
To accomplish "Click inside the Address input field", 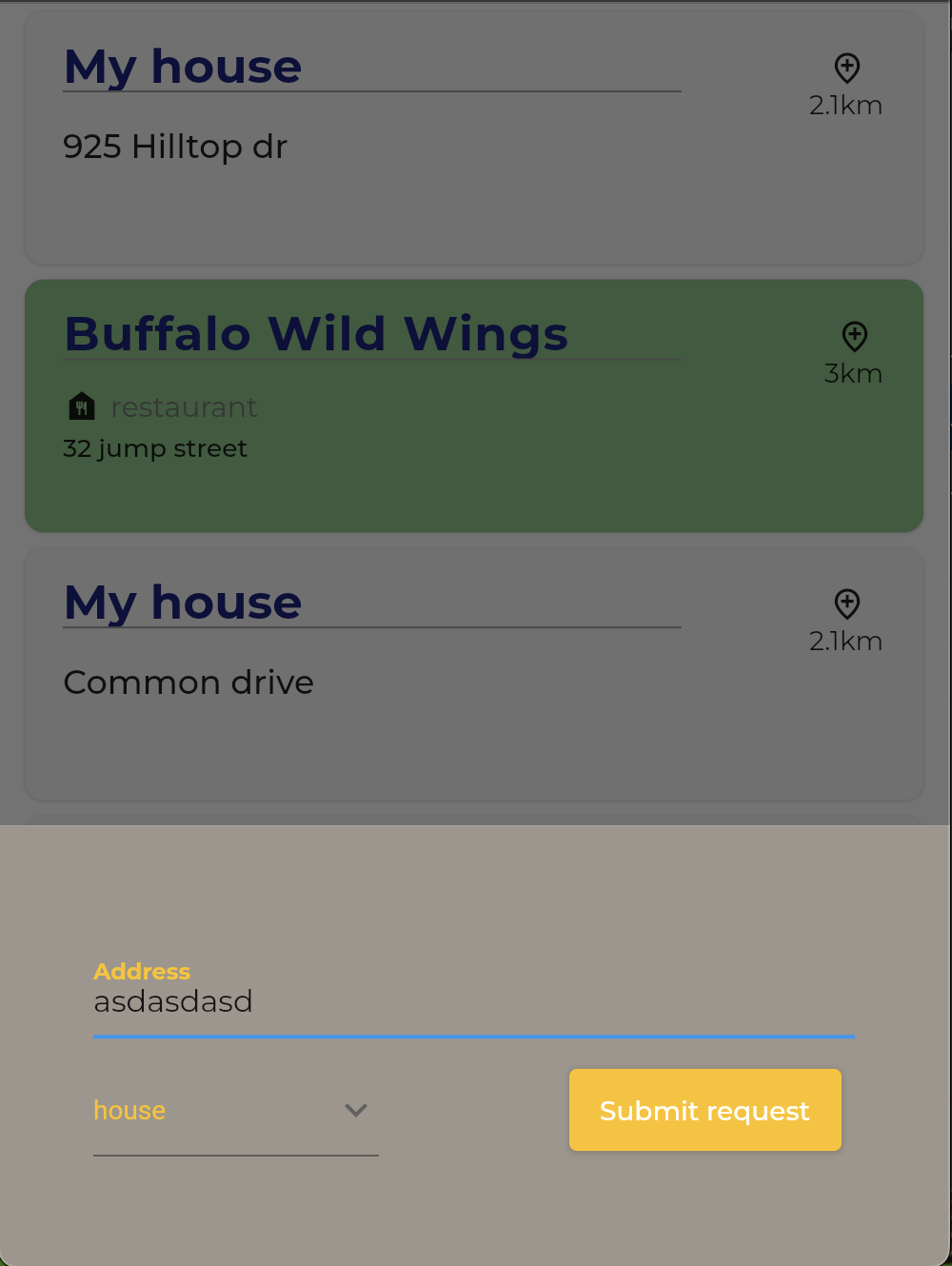I will coord(381,1002).
